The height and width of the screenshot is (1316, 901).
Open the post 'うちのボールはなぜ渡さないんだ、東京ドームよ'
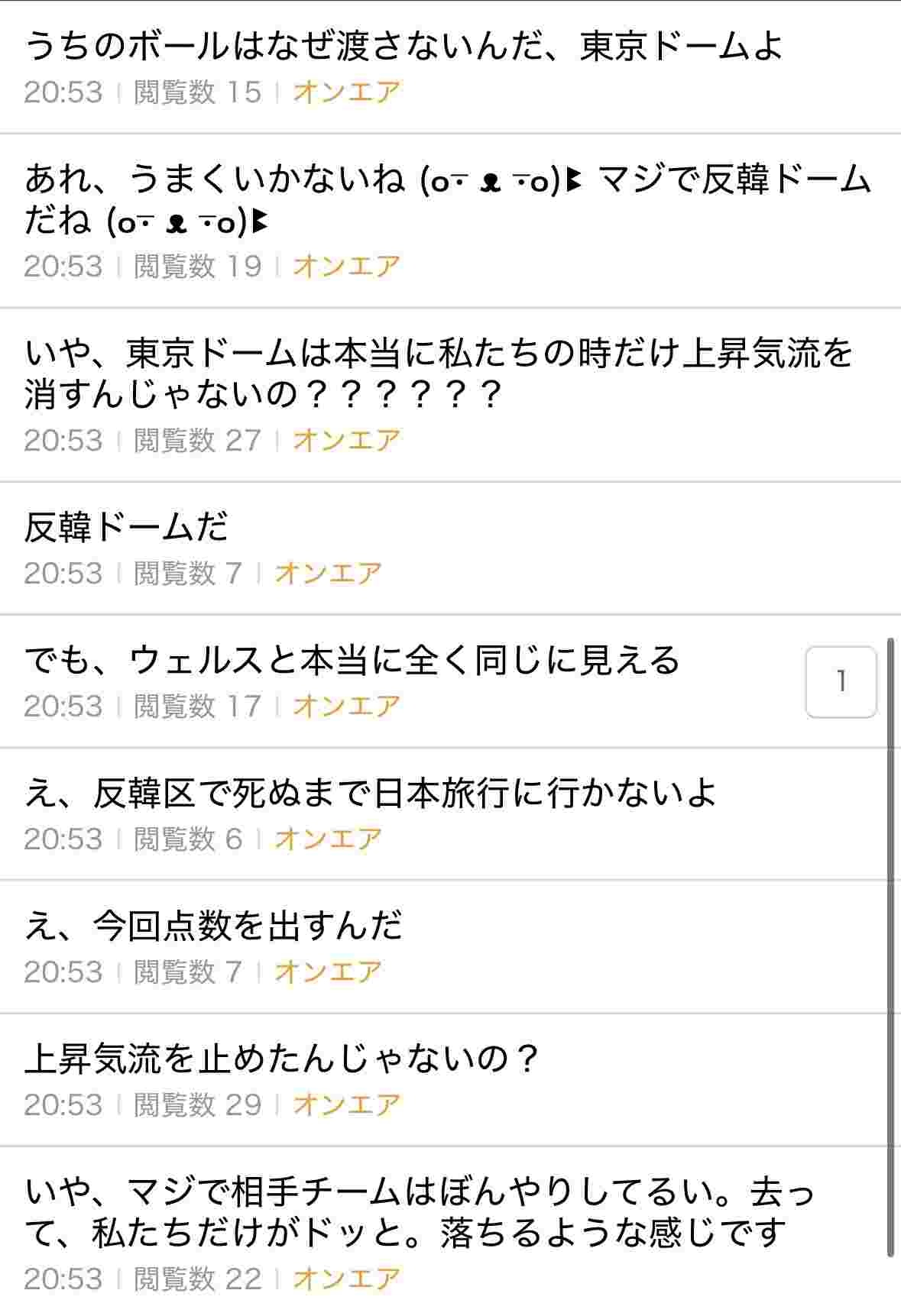(x=404, y=47)
